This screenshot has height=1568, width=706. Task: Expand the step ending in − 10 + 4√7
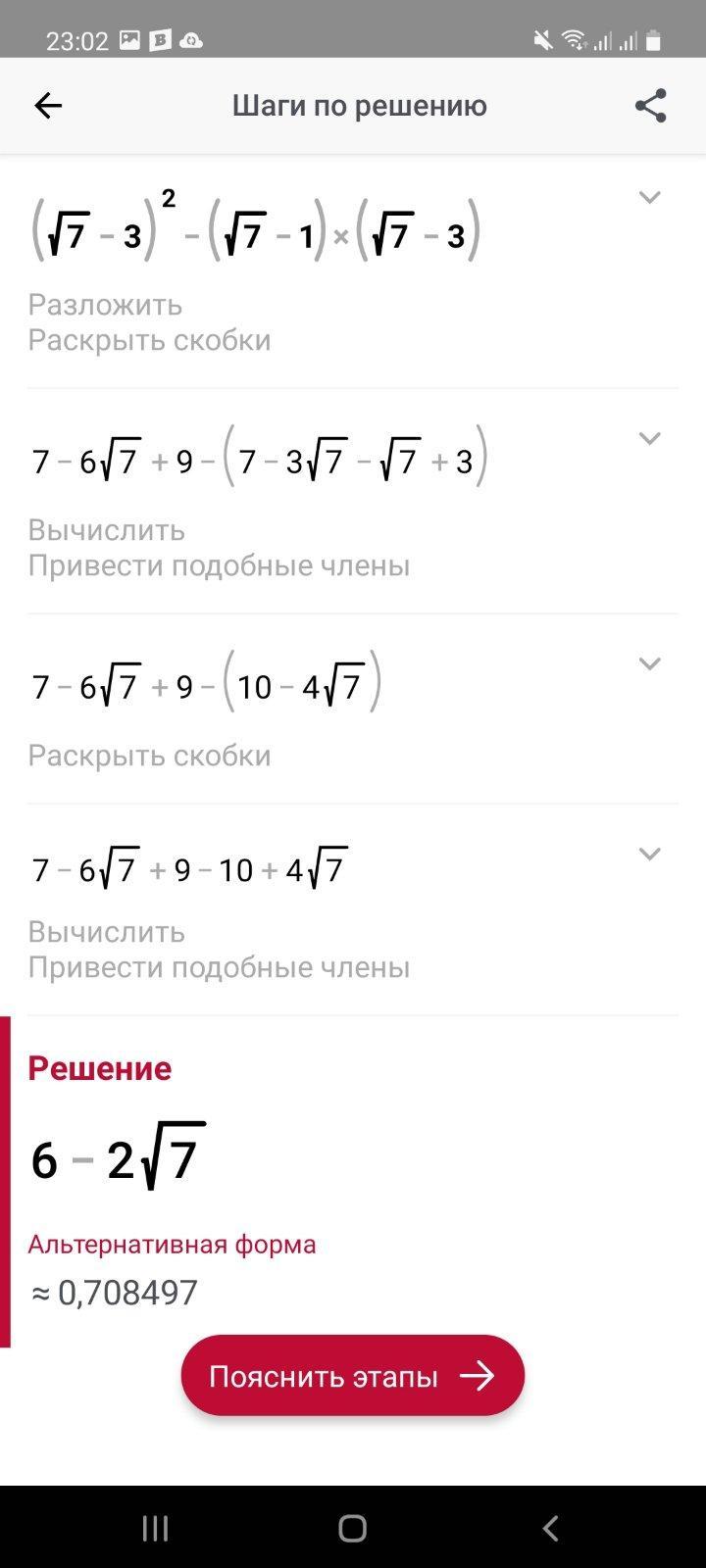coord(649,855)
